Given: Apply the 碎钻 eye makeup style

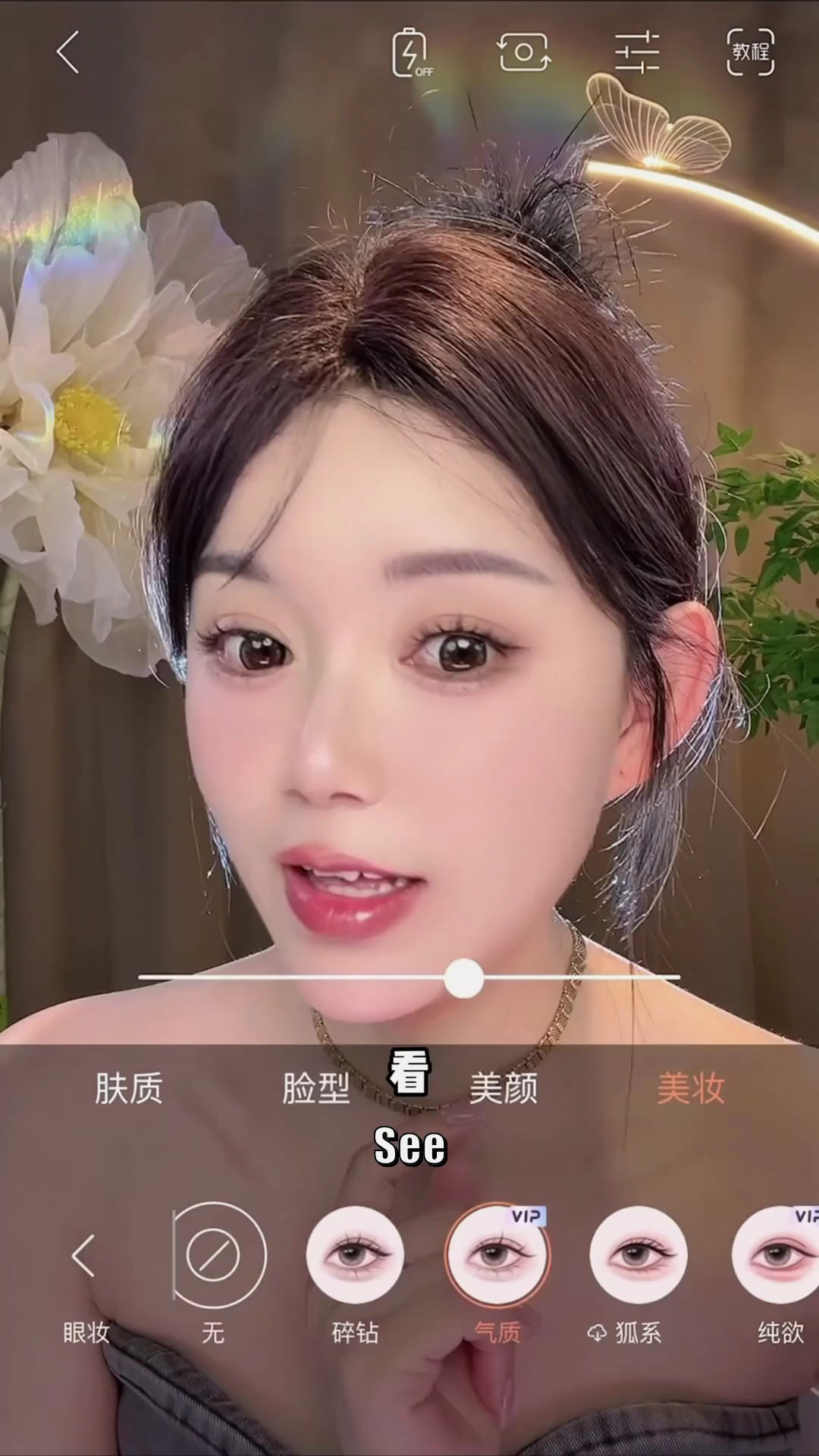Looking at the screenshot, I should click(x=355, y=1257).
